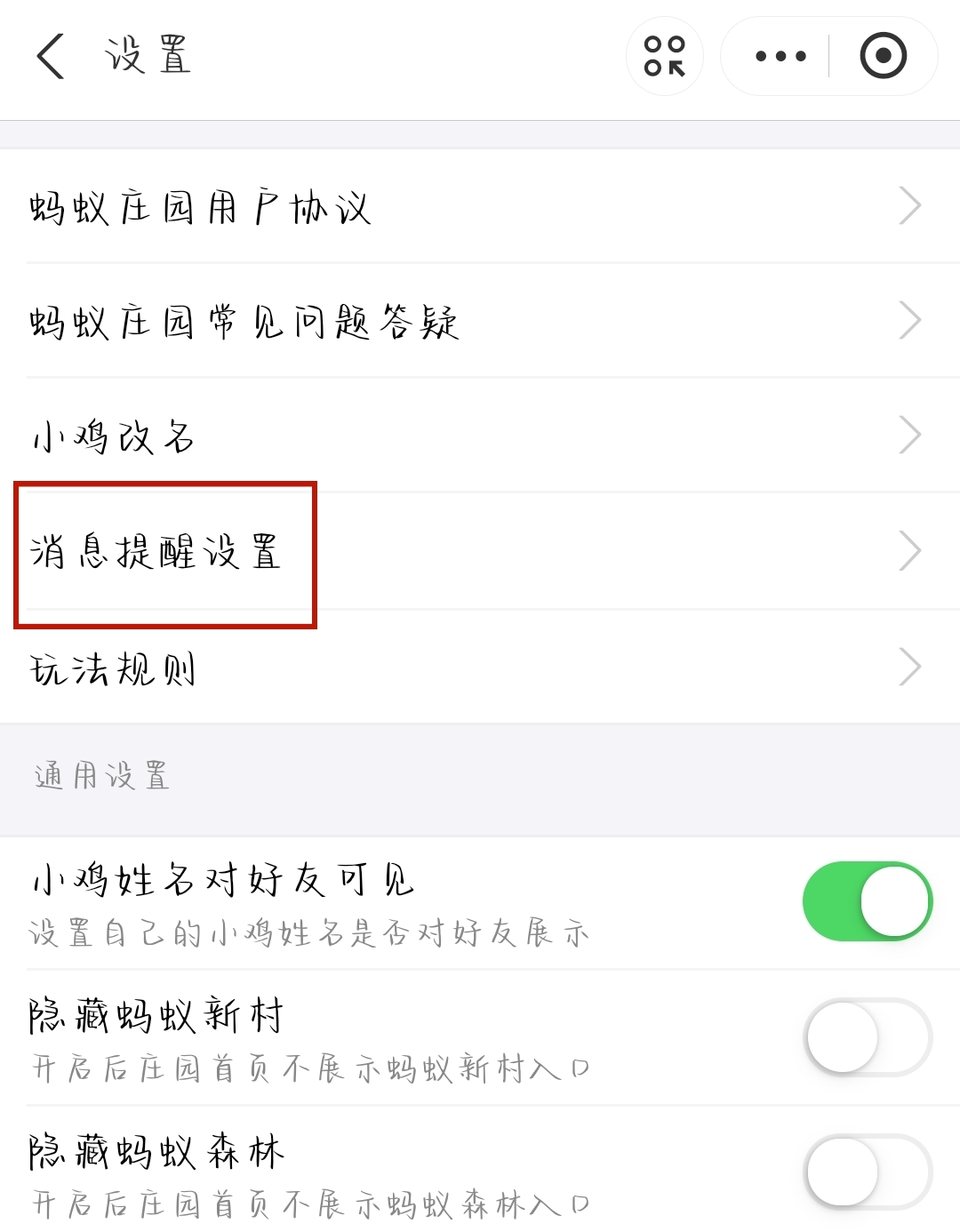This screenshot has width=960, height=1232.
Task: Turn off 小鸡姓名对好友可见
Action: click(x=867, y=901)
